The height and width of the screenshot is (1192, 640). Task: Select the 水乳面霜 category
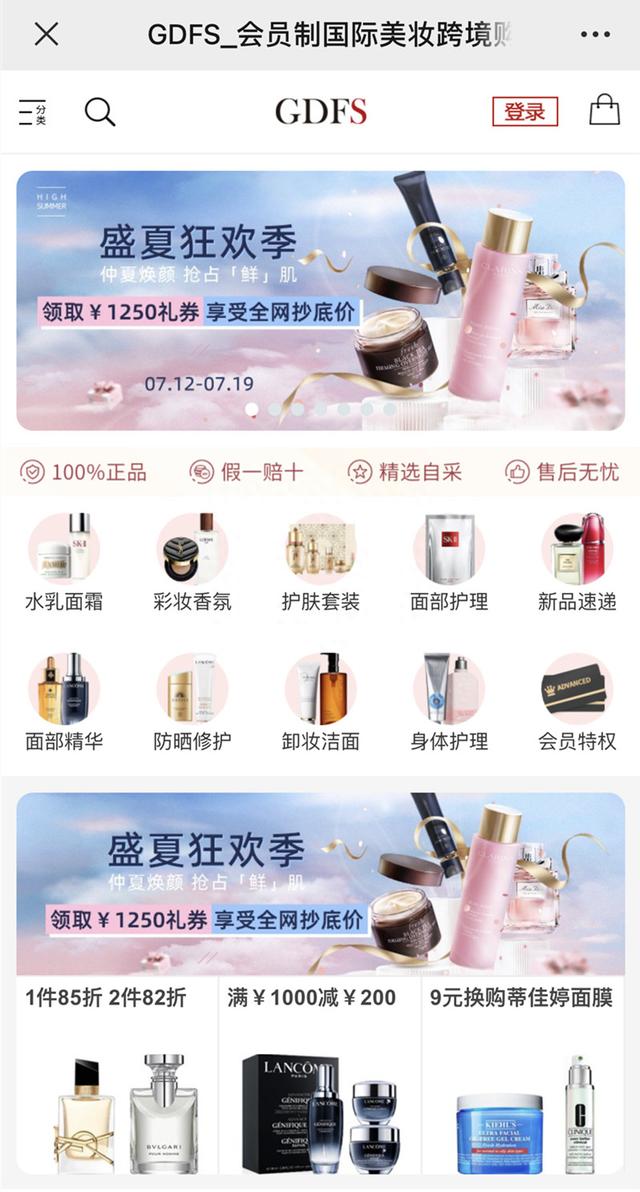64,562
